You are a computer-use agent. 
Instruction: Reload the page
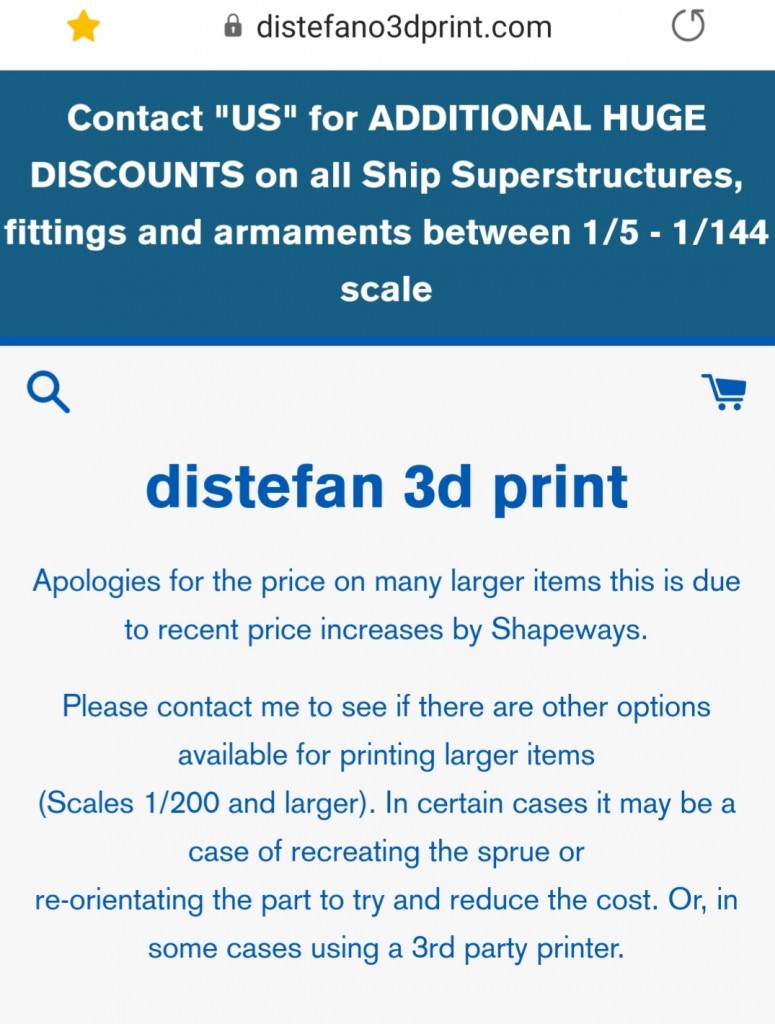[x=687, y=26]
